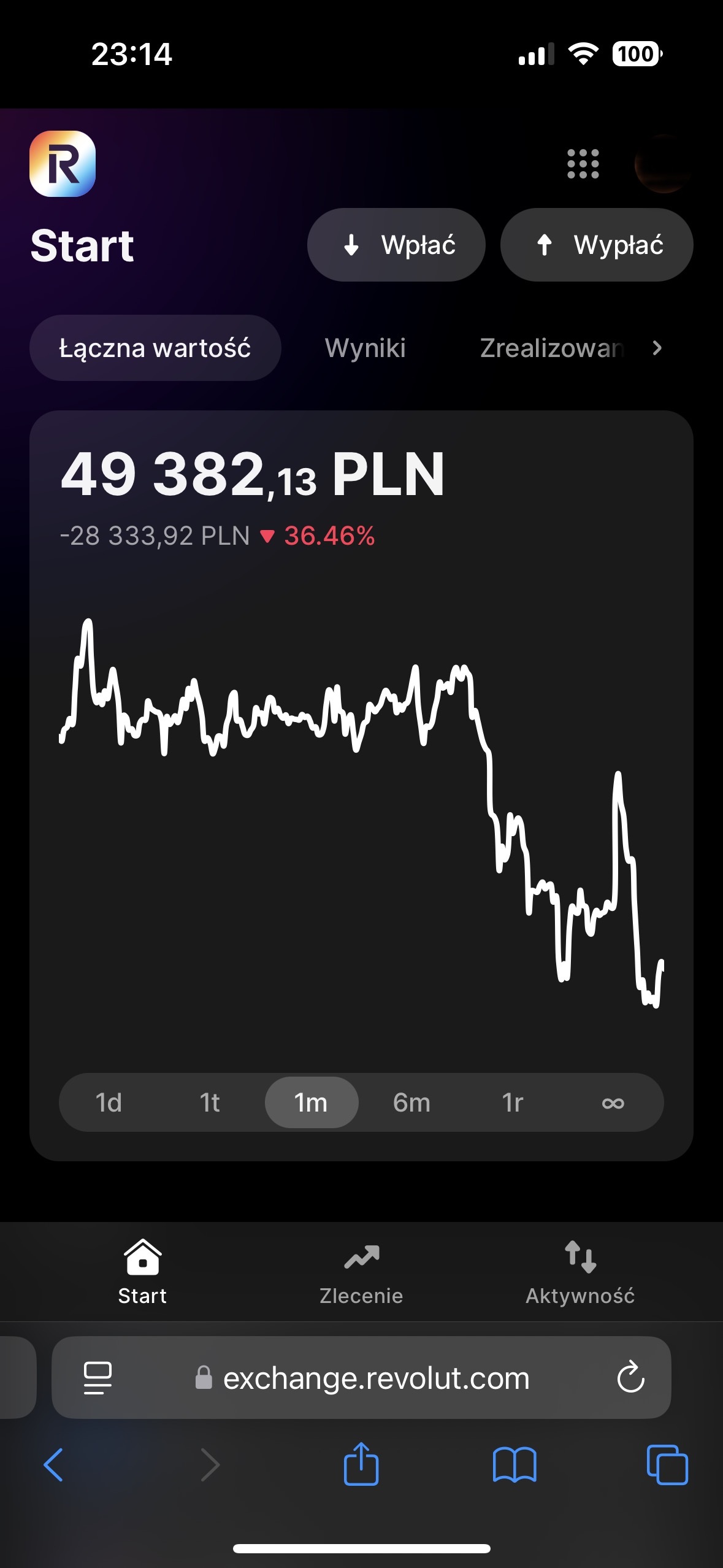Reload the page in Safari
The image size is (723, 1568).
point(630,1378)
